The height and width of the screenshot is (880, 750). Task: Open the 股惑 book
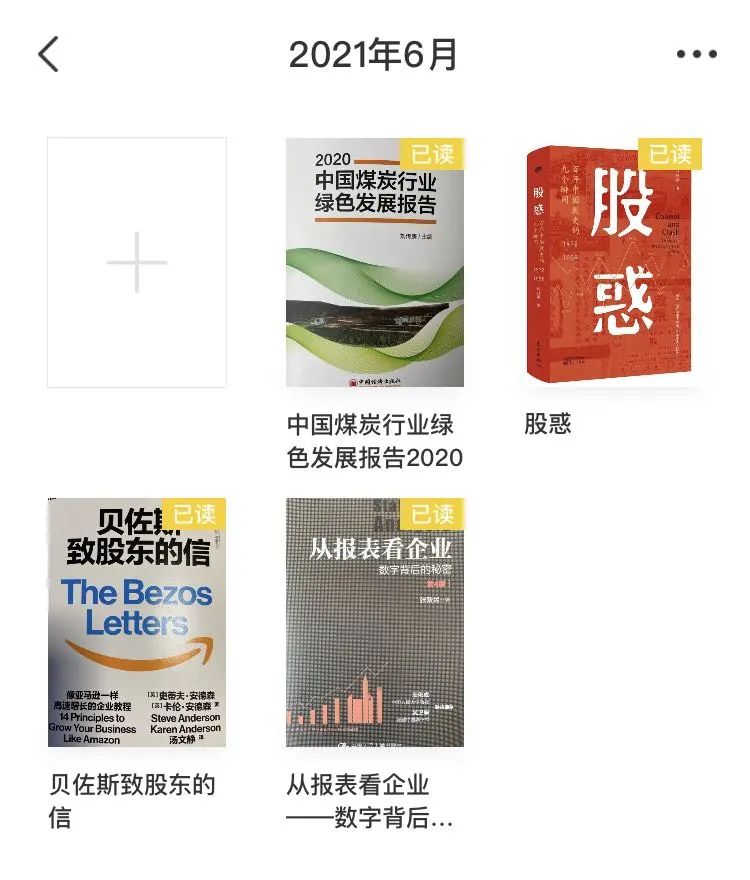612,263
